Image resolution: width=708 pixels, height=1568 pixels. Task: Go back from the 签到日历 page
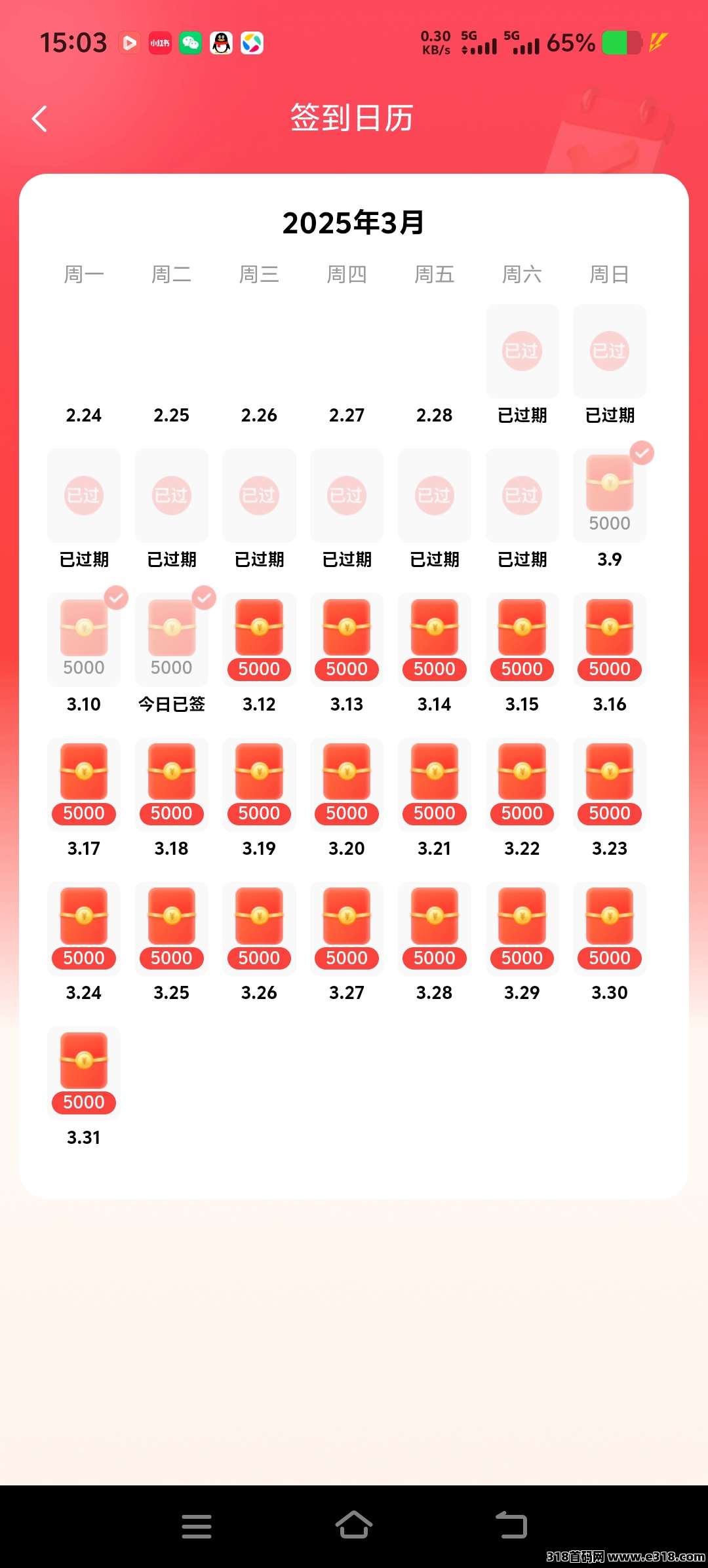click(x=40, y=119)
